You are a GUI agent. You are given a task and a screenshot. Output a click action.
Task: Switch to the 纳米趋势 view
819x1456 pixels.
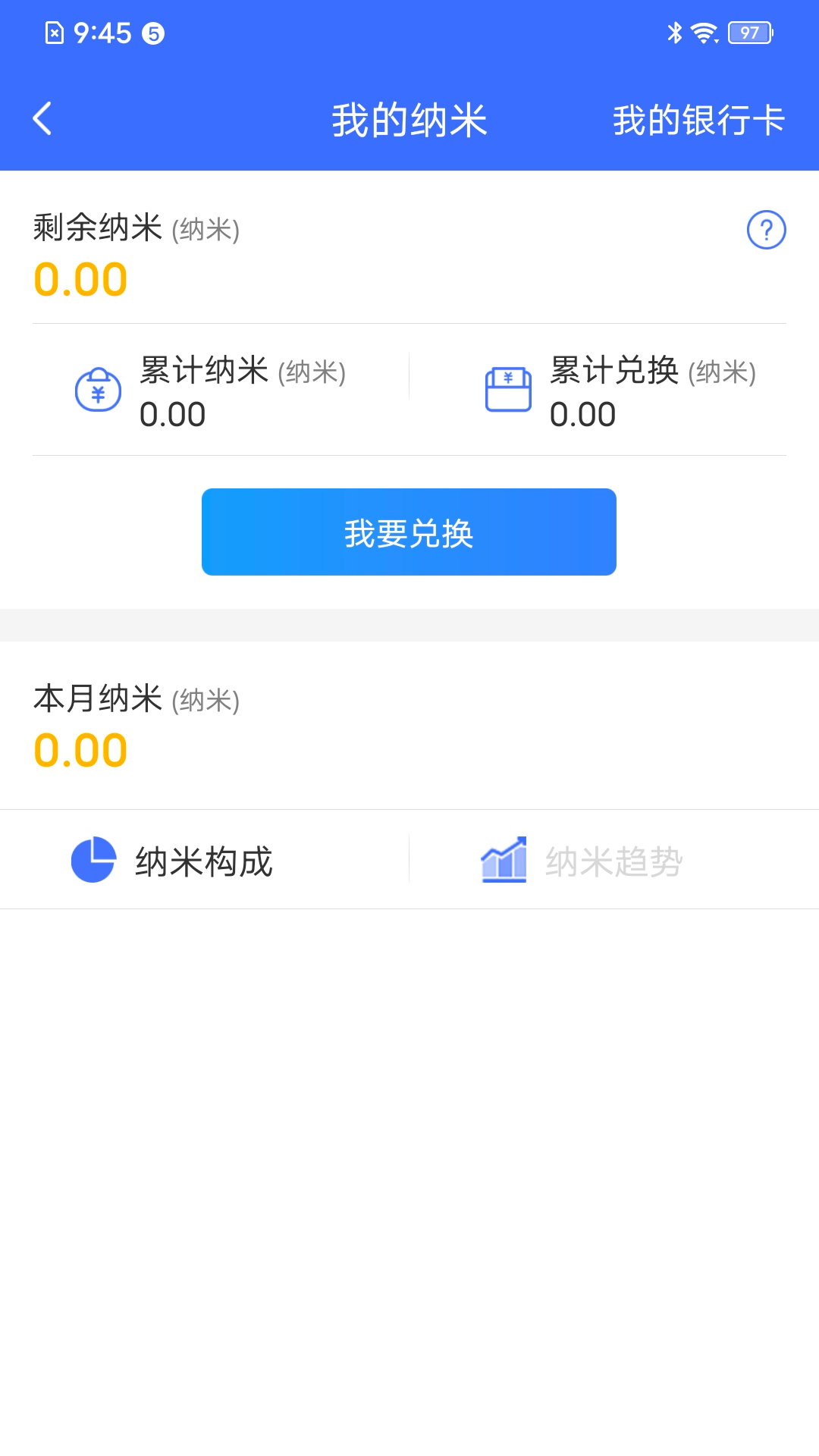point(613,859)
